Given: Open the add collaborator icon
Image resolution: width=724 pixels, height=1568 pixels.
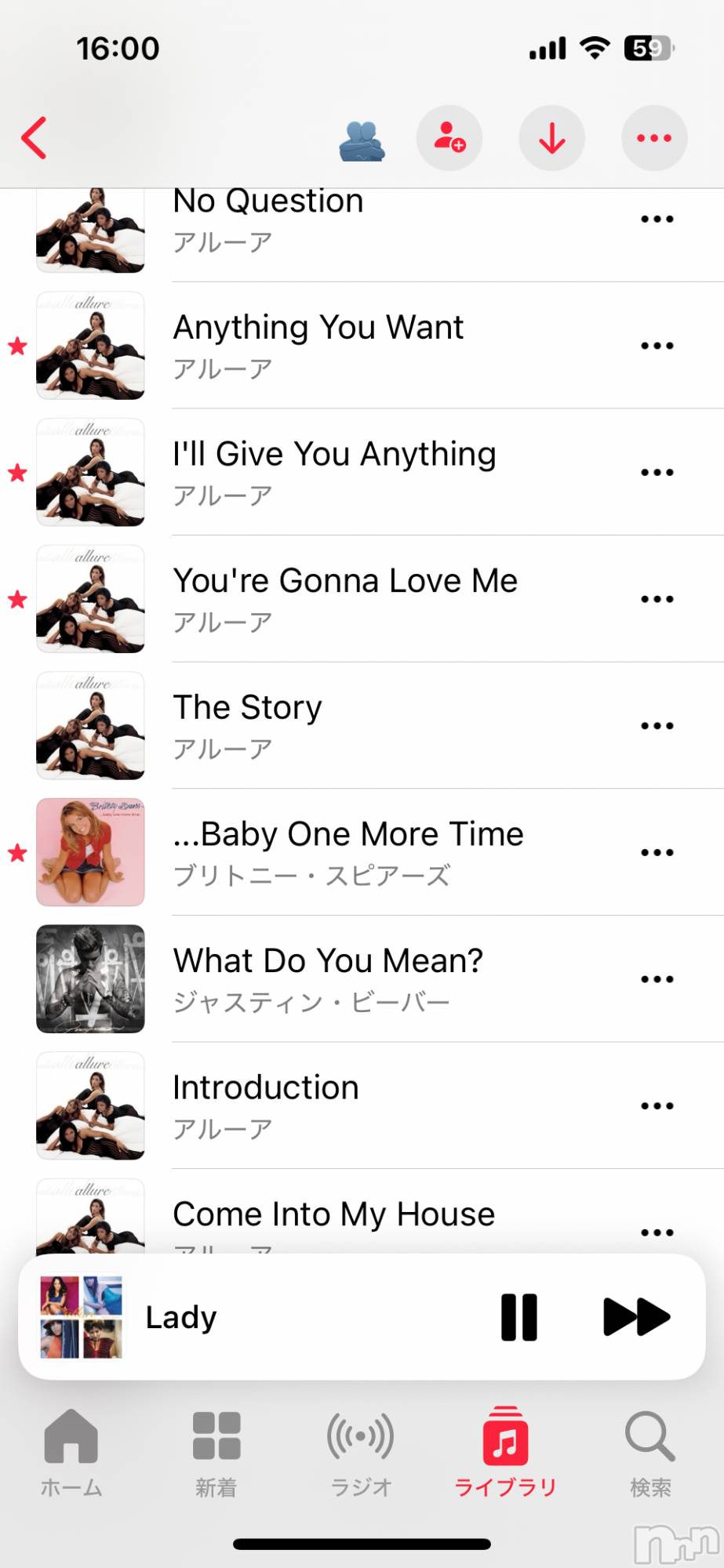Looking at the screenshot, I should point(449,138).
